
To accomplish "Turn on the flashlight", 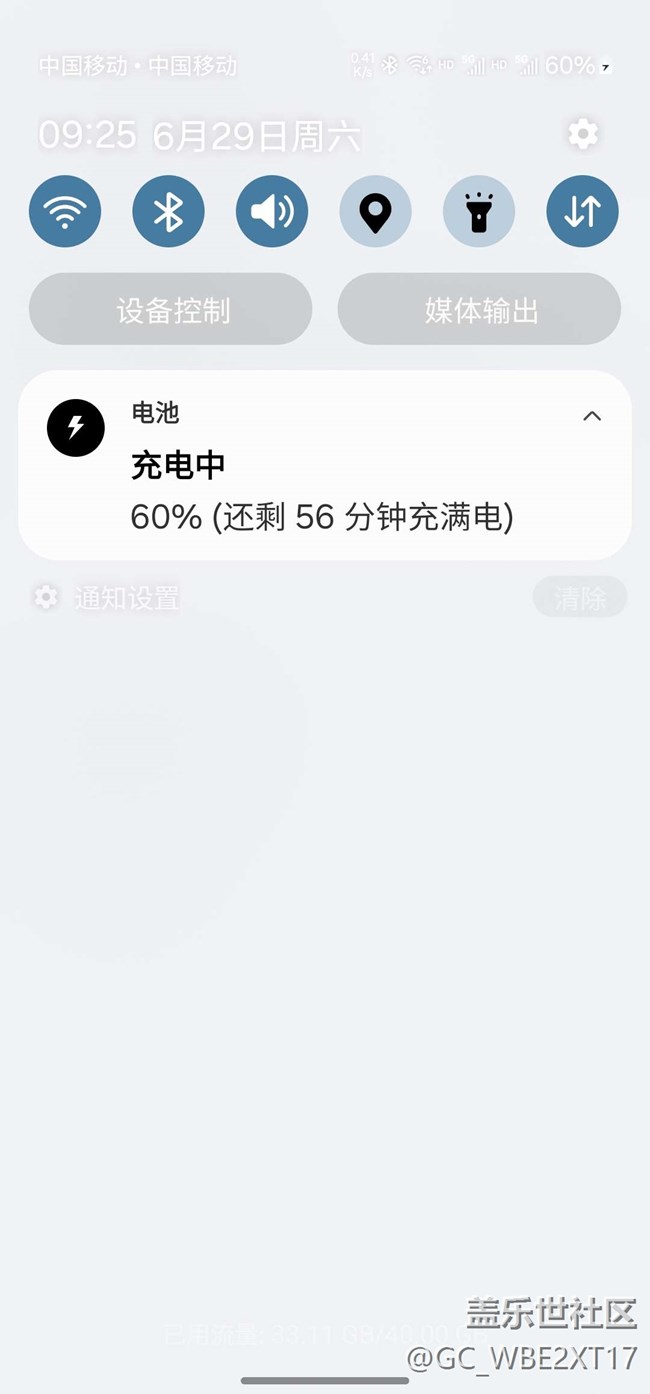I will coord(479,211).
